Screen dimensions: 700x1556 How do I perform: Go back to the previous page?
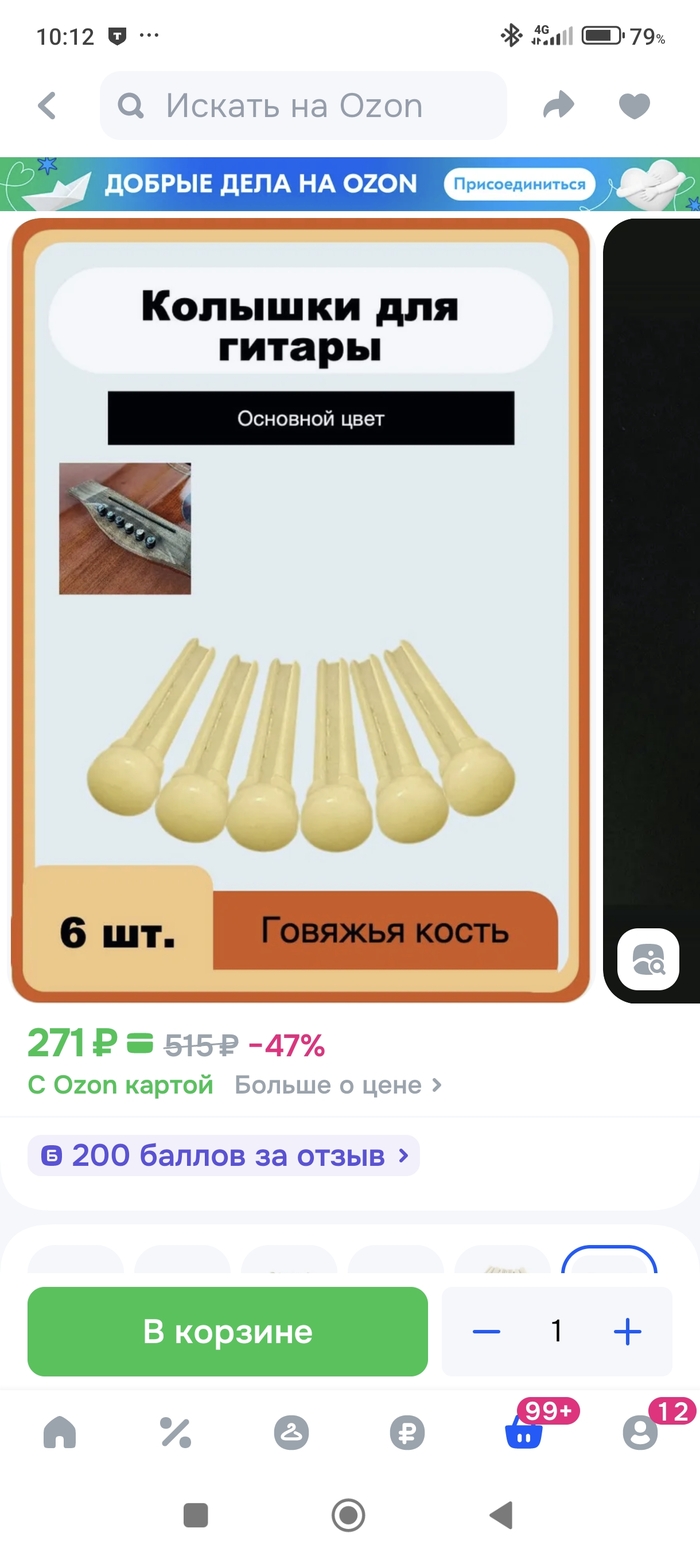47,106
